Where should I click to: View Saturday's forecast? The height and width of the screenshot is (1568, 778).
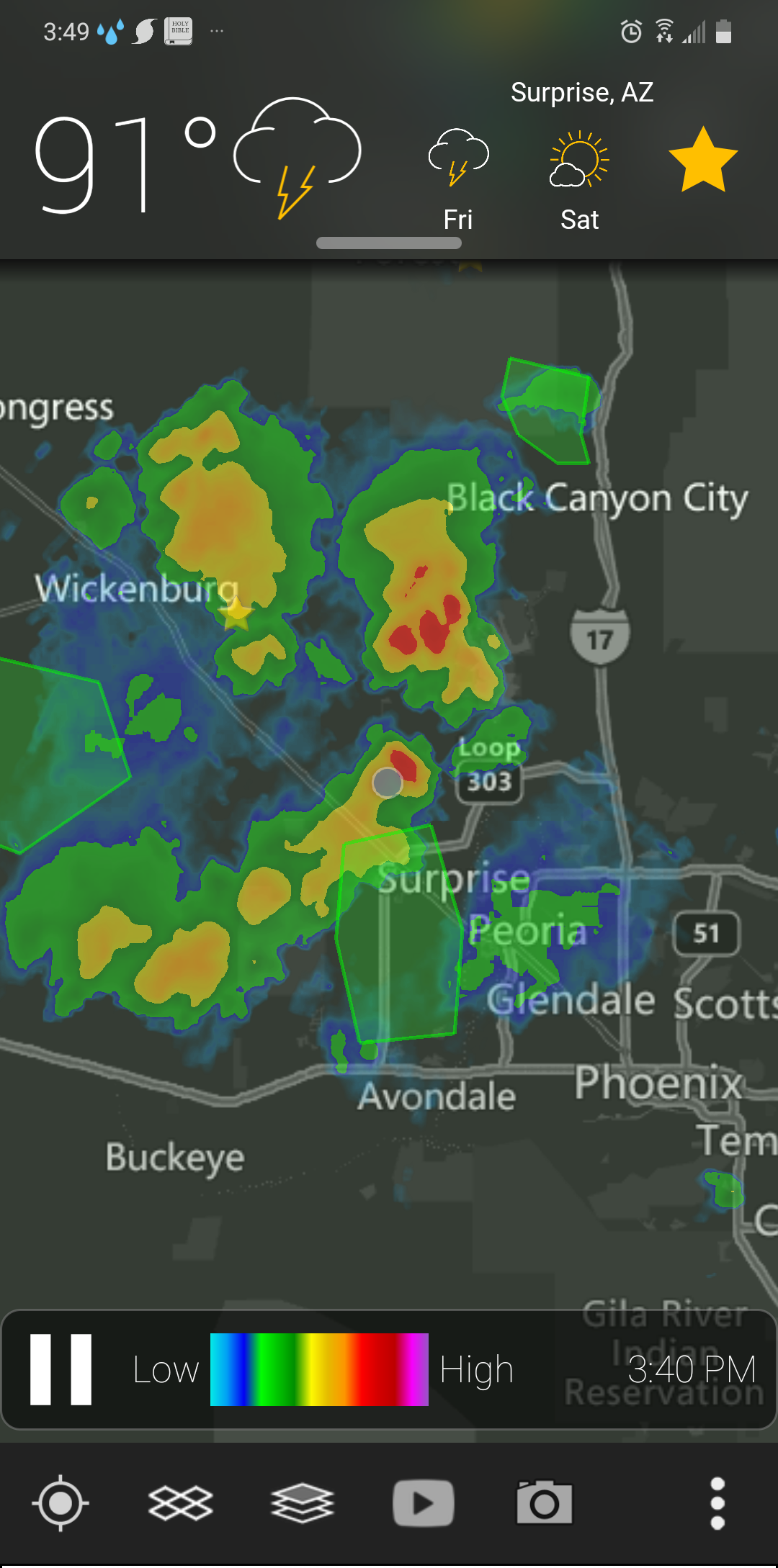[579, 180]
